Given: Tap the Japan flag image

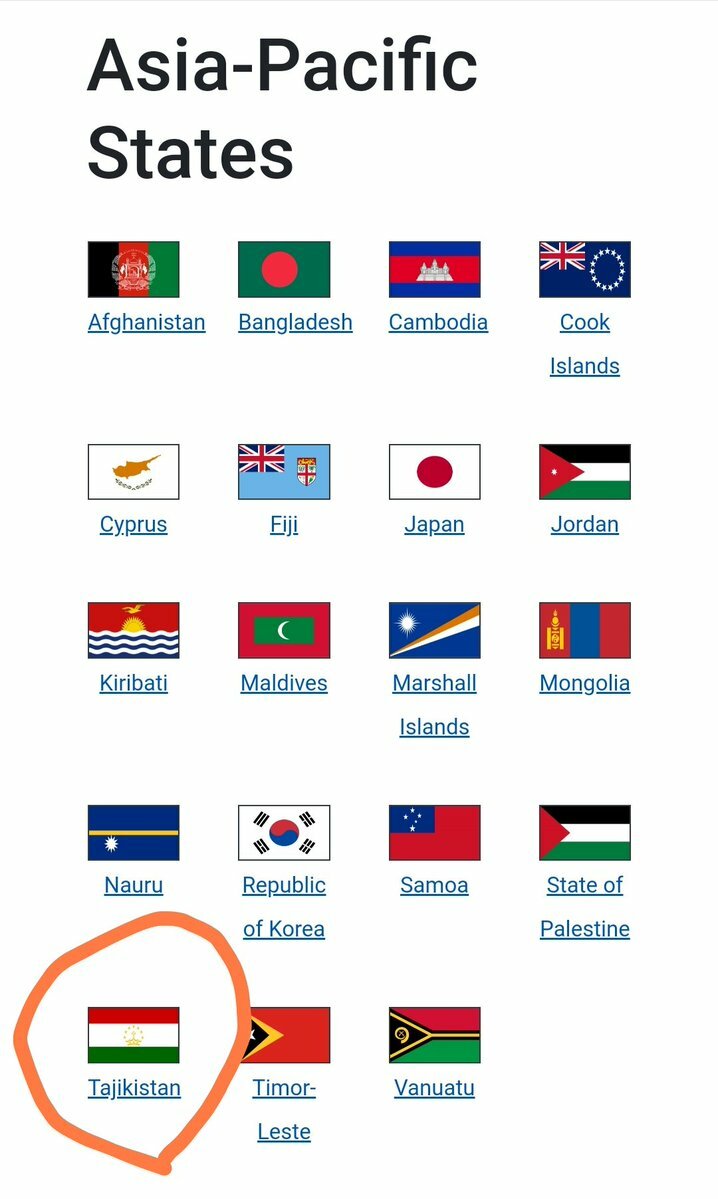Looking at the screenshot, I should click(x=434, y=472).
